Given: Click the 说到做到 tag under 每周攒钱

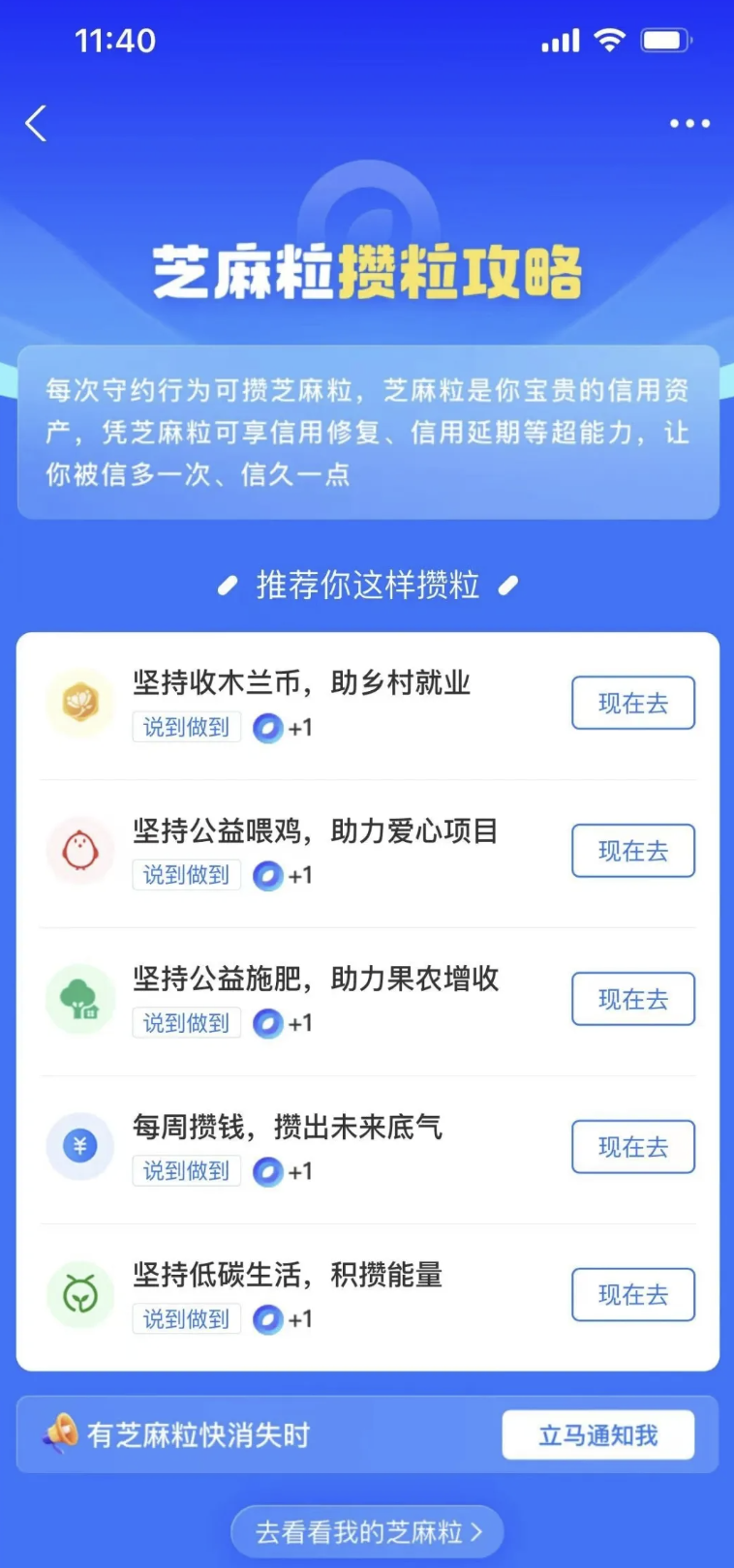Looking at the screenshot, I should click(x=185, y=1171).
